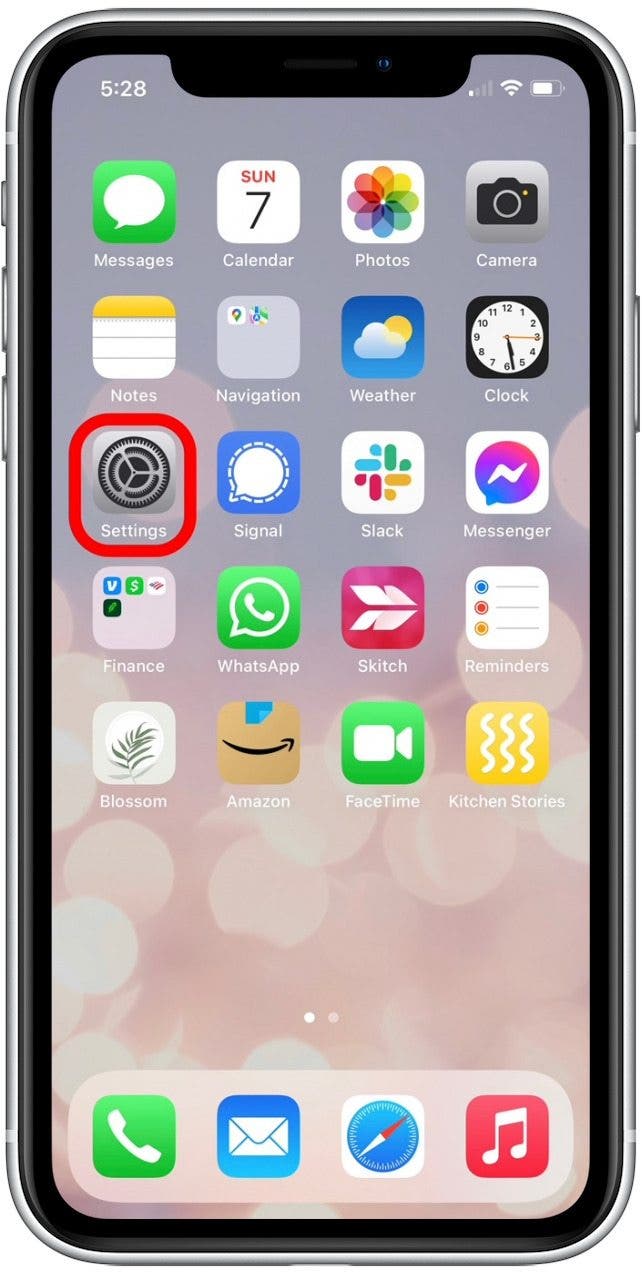
Task: Launch the Messages app
Action: (133, 202)
